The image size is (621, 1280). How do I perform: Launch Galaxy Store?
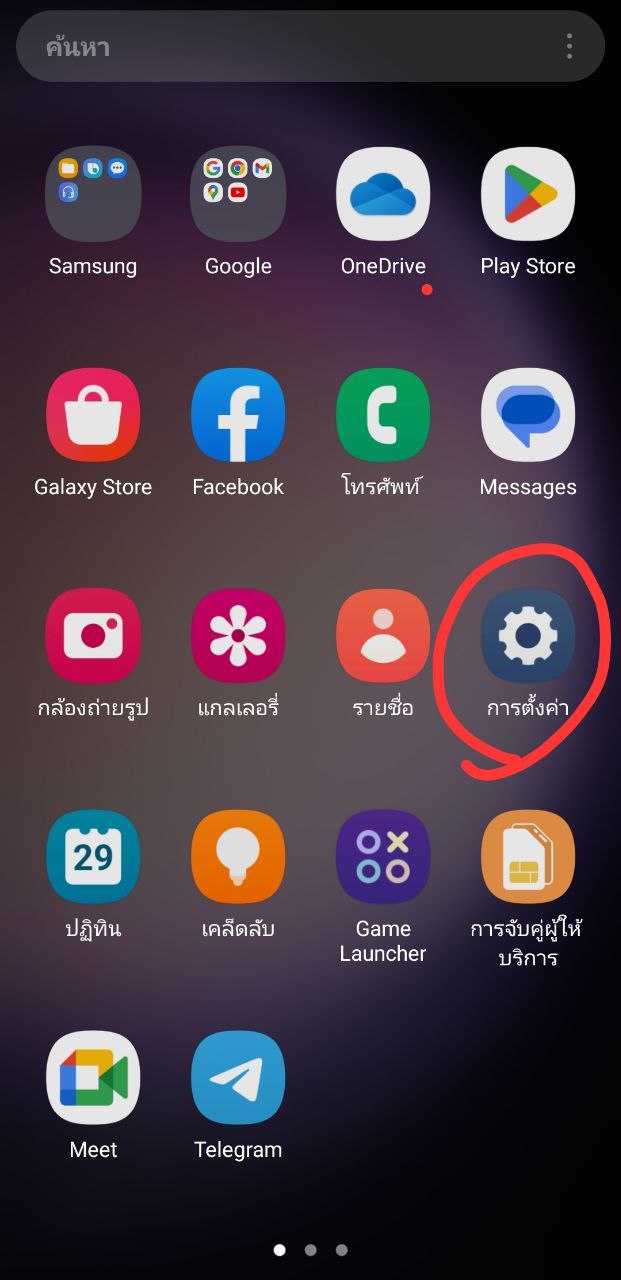coord(93,415)
